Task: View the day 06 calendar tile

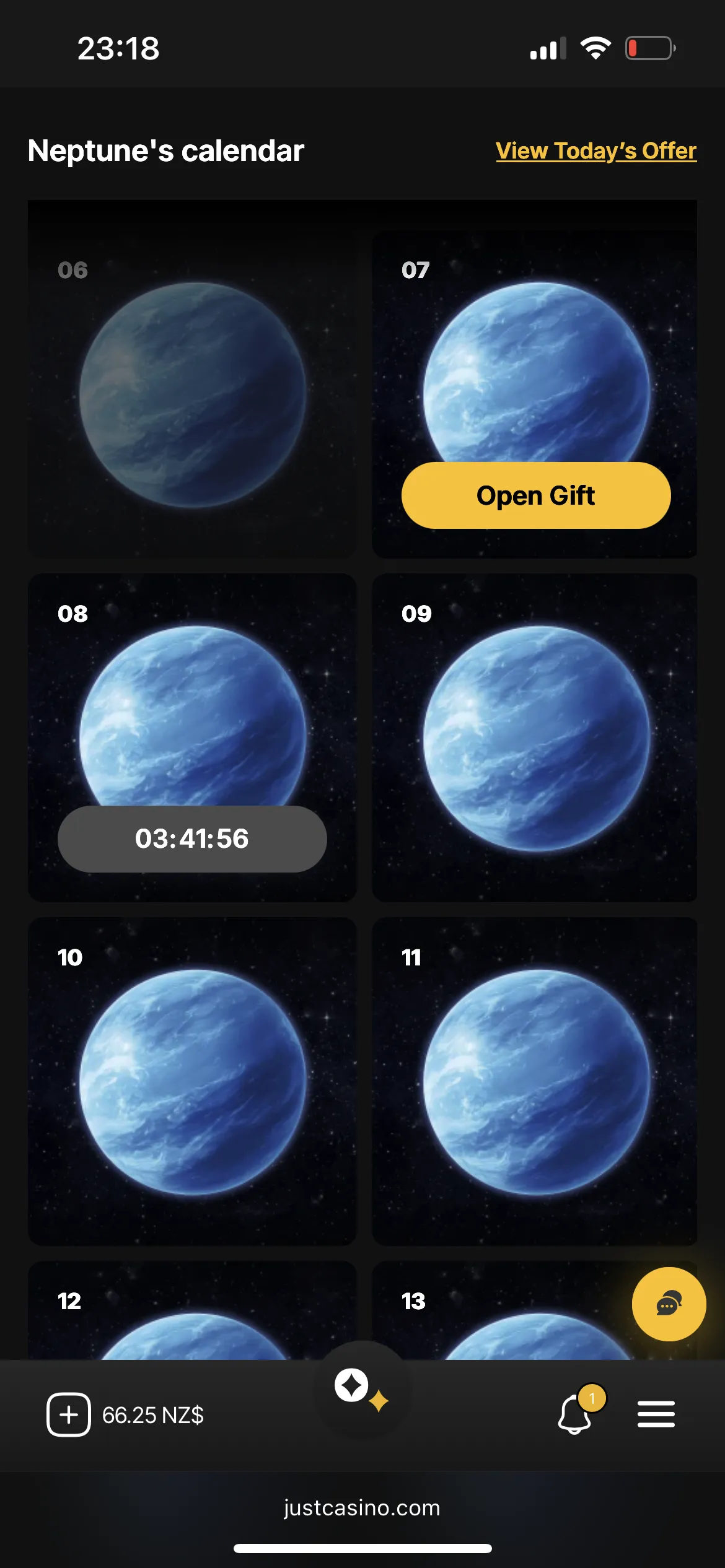Action: 192,393
